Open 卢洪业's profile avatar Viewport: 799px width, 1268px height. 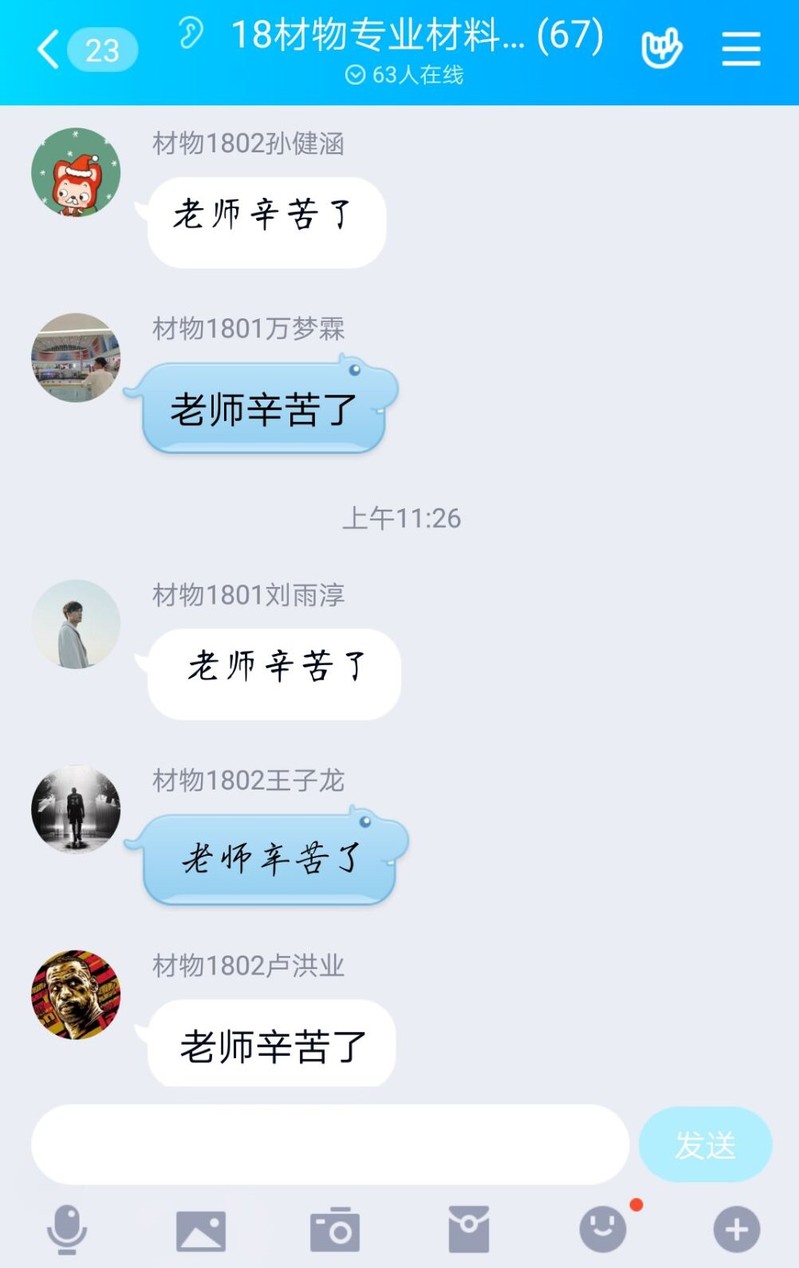click(76, 994)
